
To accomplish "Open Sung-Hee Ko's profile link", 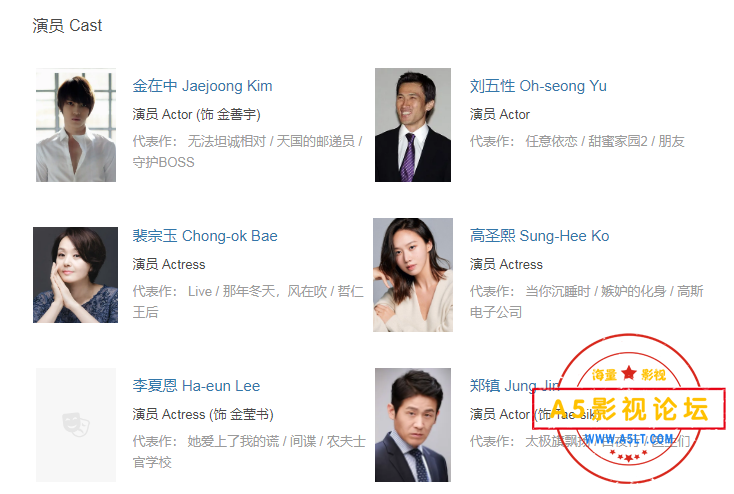I will 539,236.
